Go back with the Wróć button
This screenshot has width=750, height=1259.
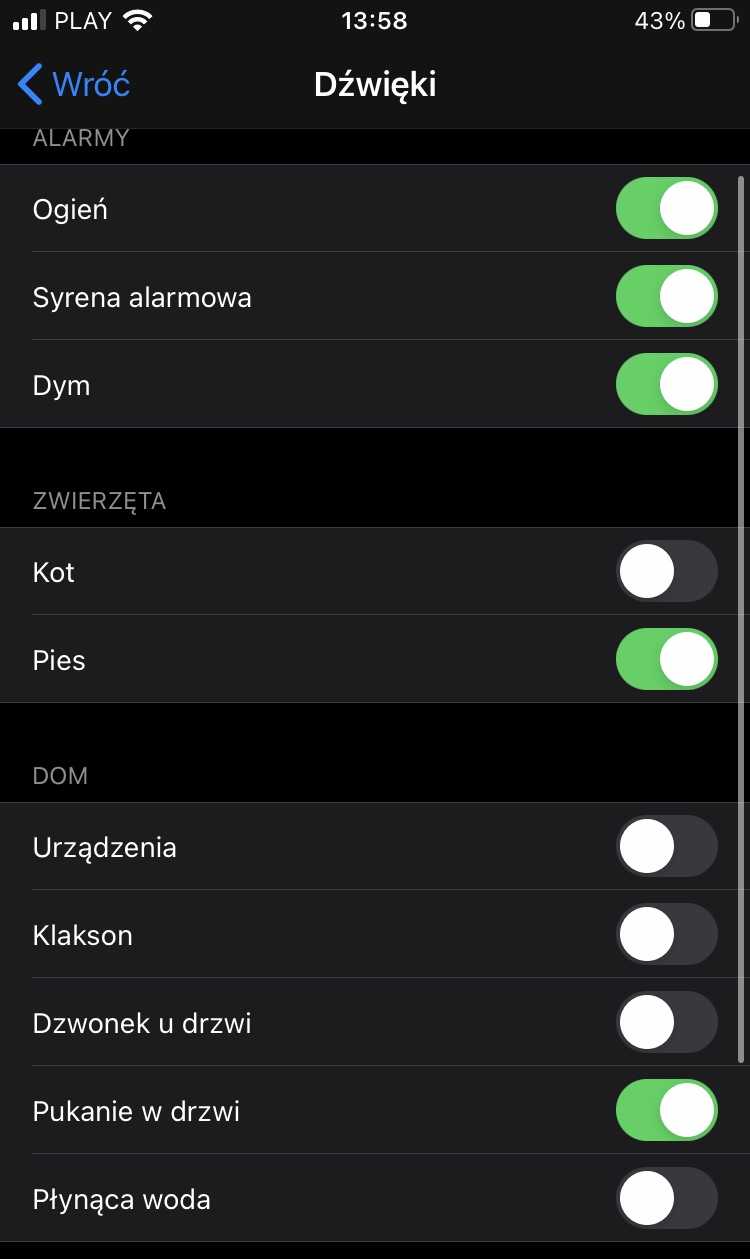(75, 84)
